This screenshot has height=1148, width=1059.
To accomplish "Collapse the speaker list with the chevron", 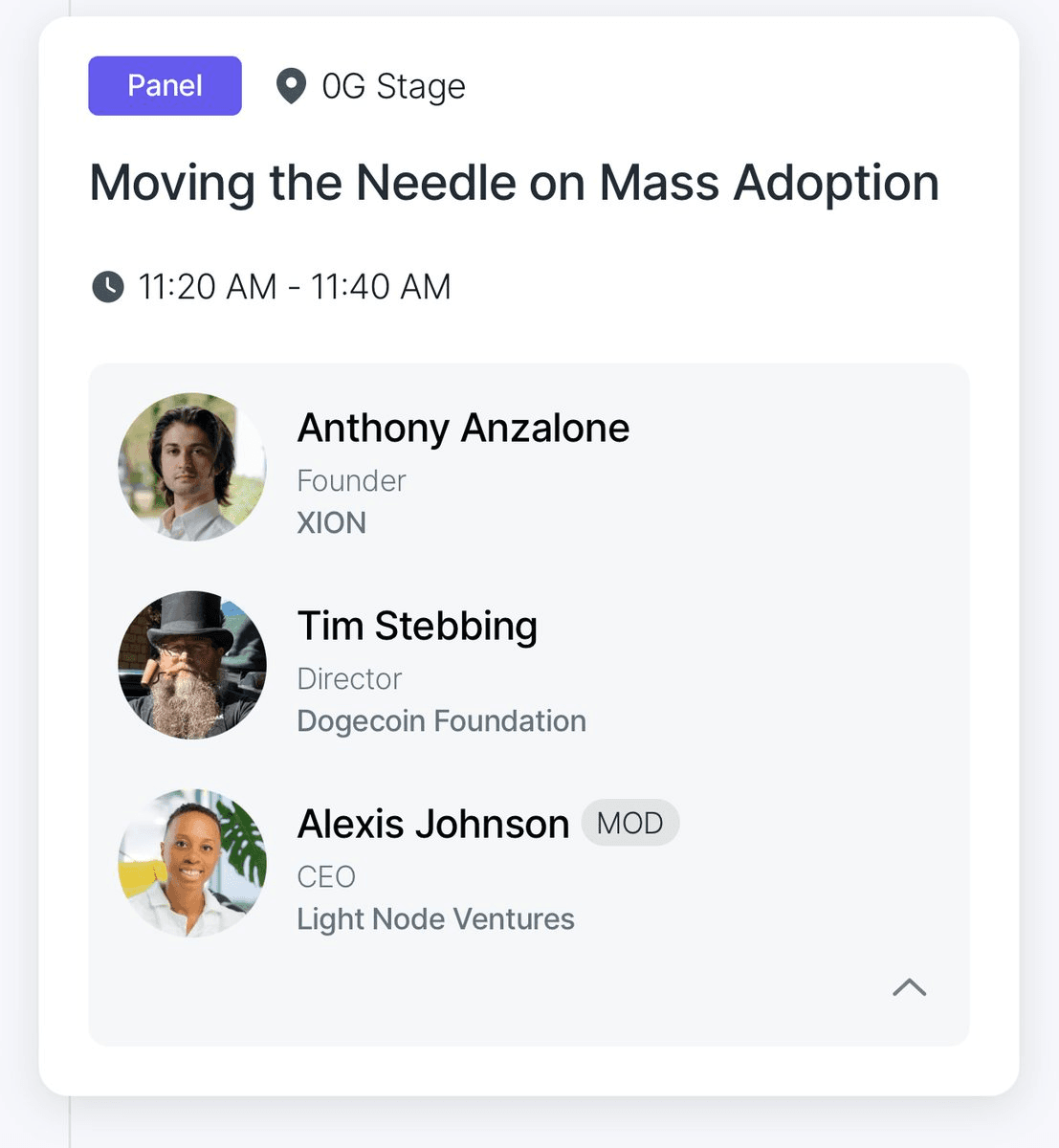I will [x=909, y=987].
